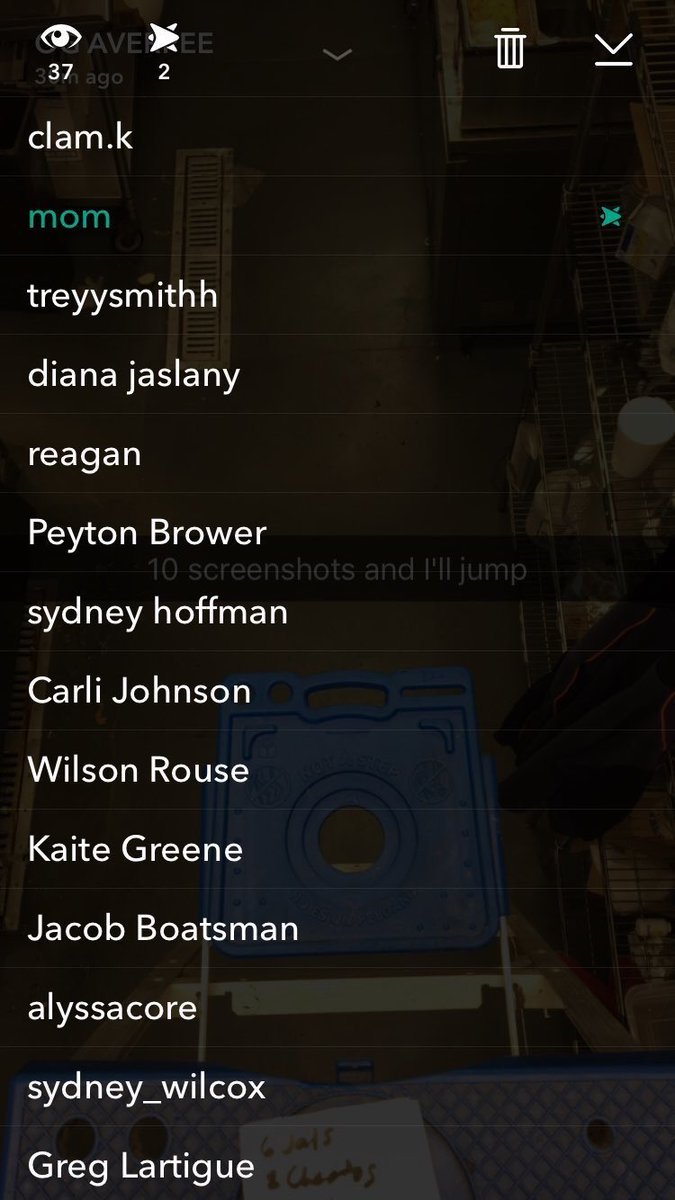Save the snap with download icon
The width and height of the screenshot is (675, 1200).
(x=614, y=48)
